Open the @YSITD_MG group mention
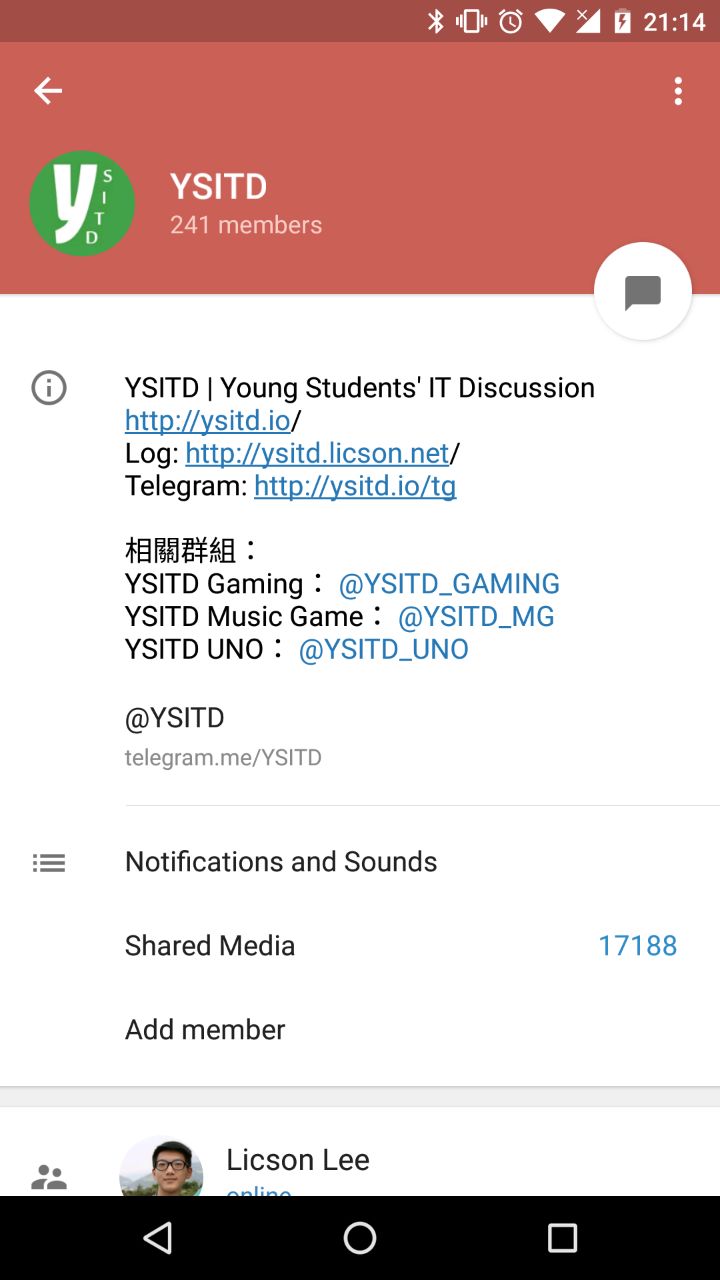Image resolution: width=720 pixels, height=1280 pixels. [476, 617]
